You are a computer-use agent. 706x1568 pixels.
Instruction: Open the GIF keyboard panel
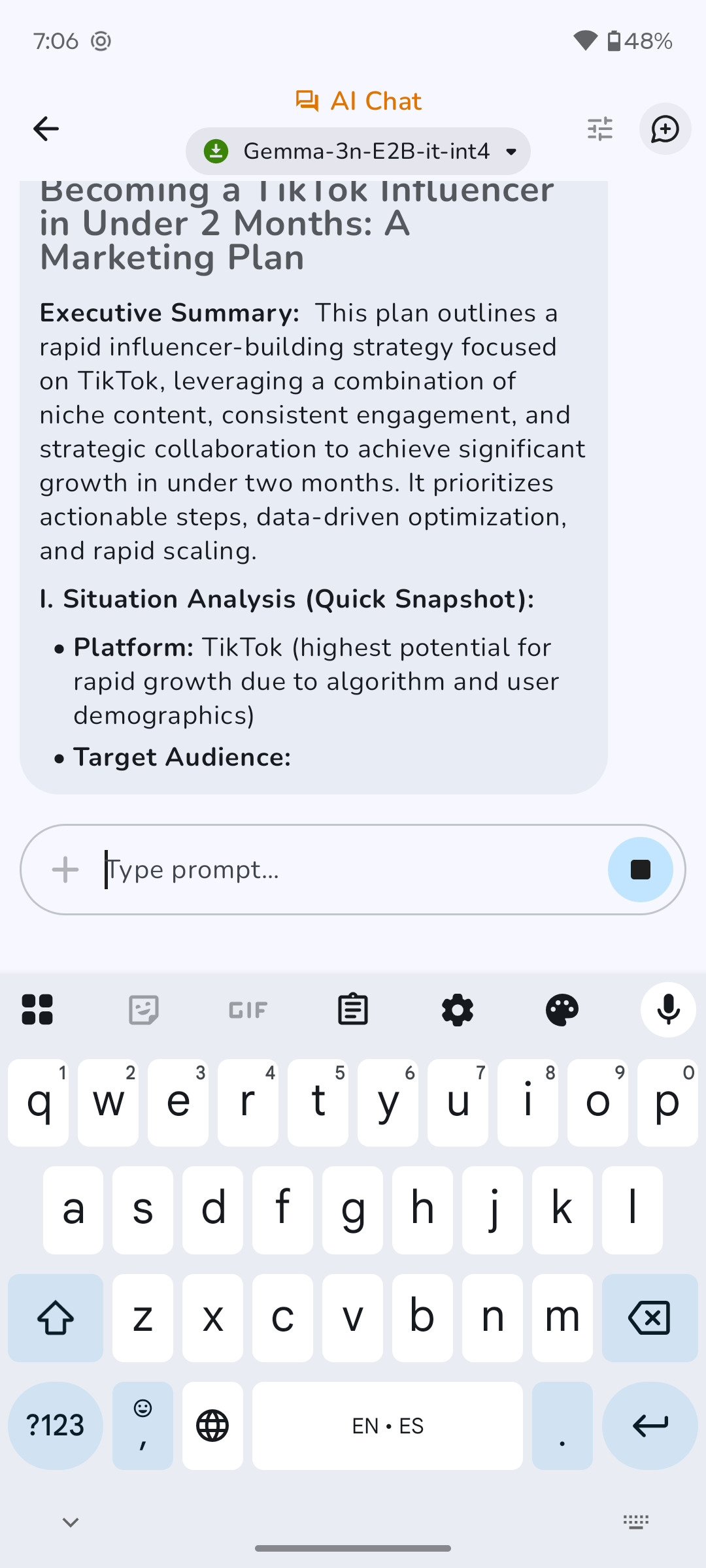[248, 1010]
